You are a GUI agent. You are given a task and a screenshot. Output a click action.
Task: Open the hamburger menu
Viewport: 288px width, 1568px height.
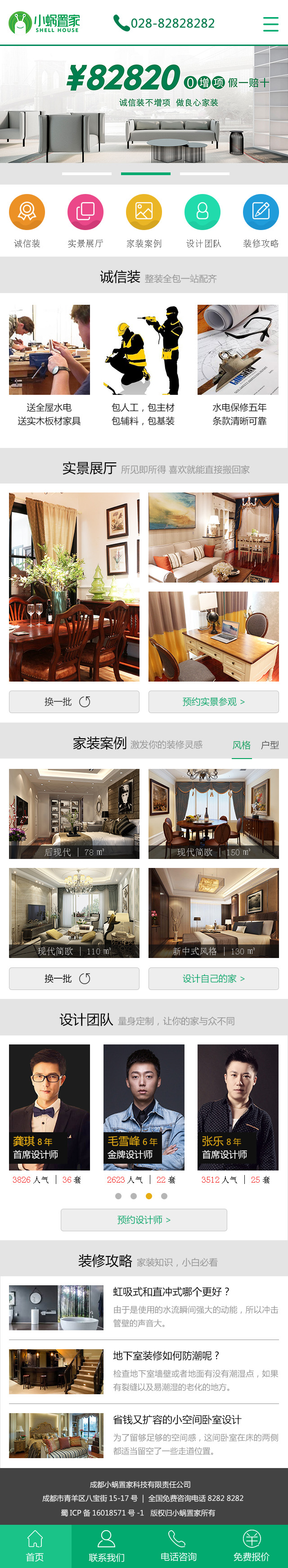click(270, 23)
